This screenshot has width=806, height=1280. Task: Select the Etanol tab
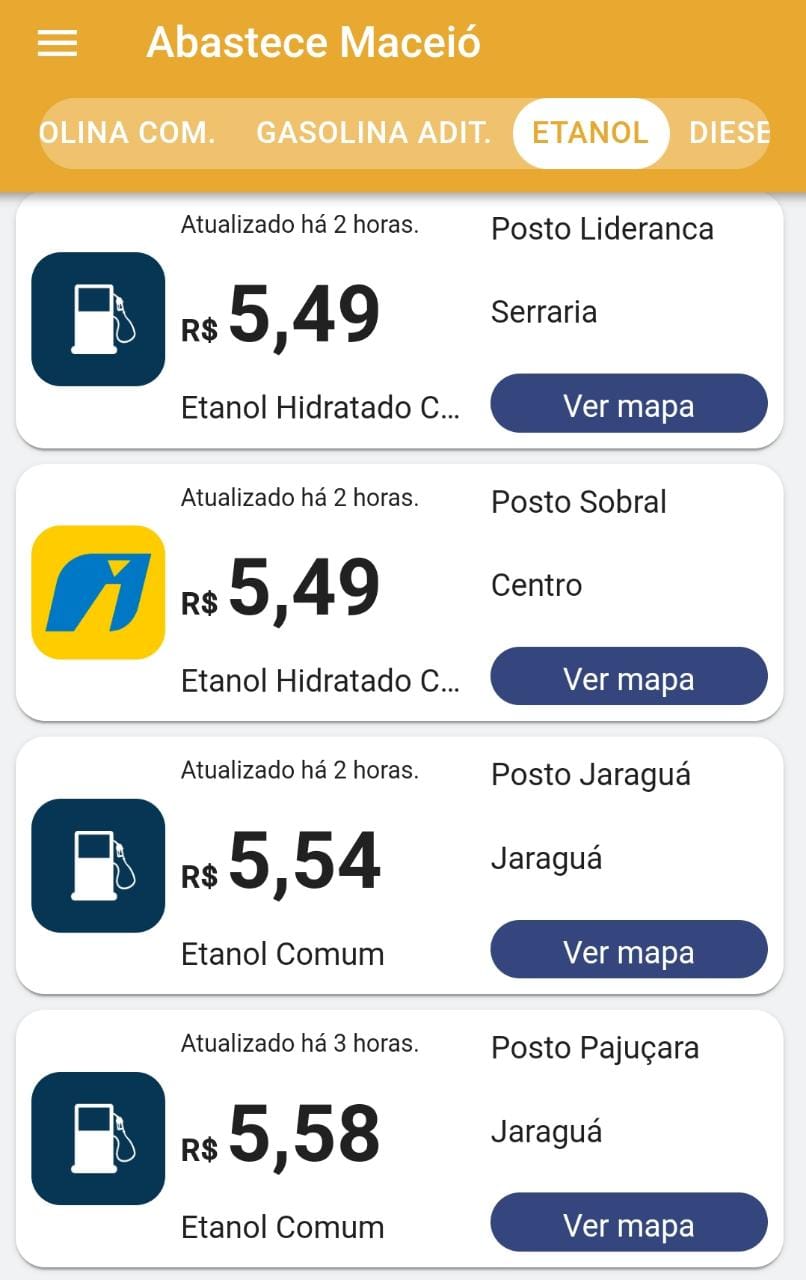590,133
